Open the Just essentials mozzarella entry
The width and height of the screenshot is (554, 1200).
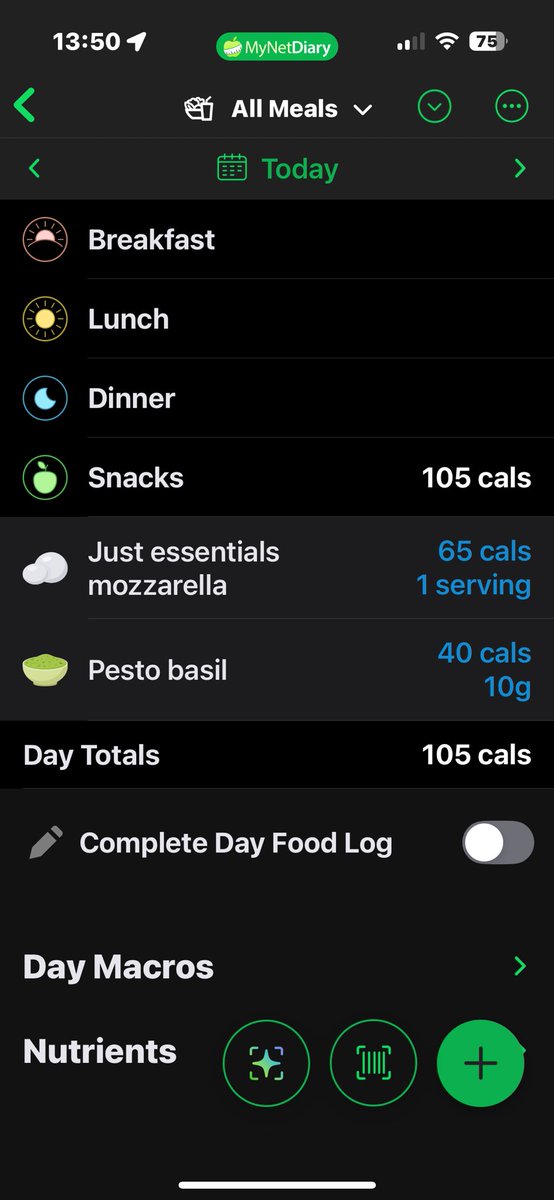pos(277,568)
